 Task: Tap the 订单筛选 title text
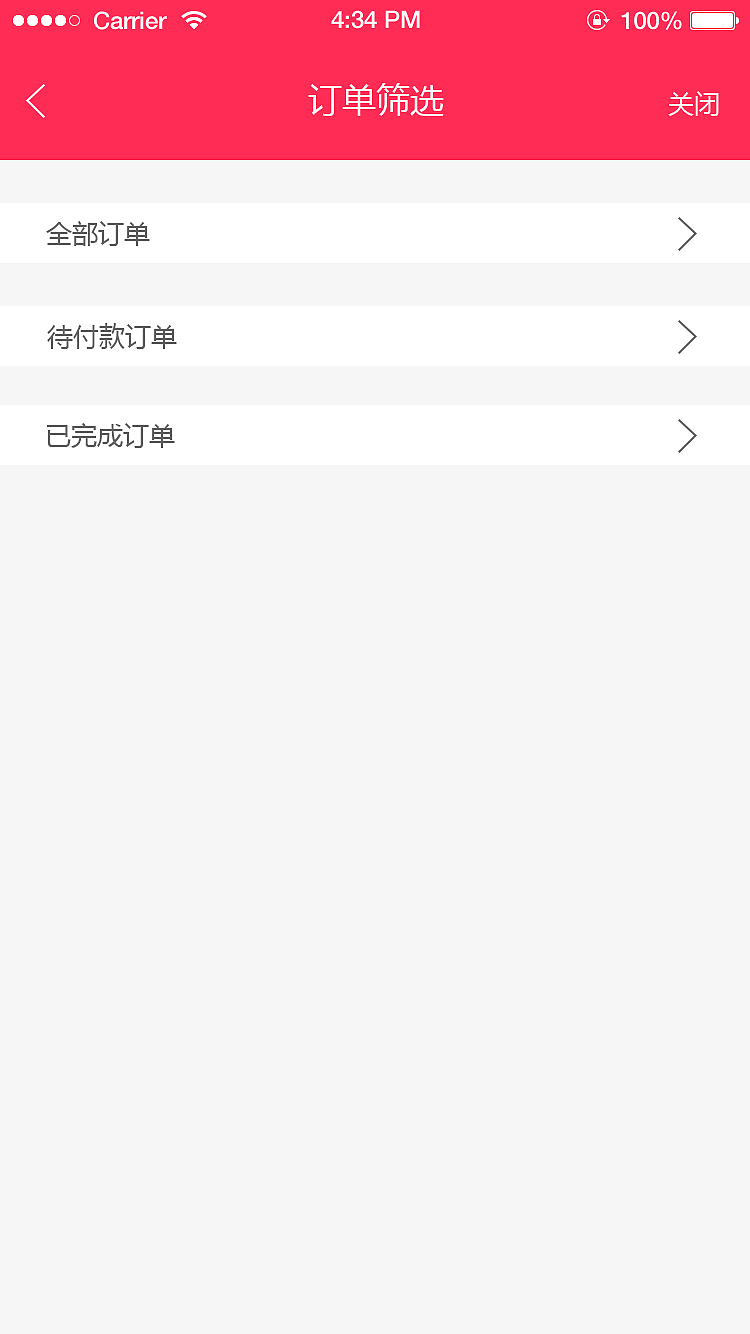376,101
